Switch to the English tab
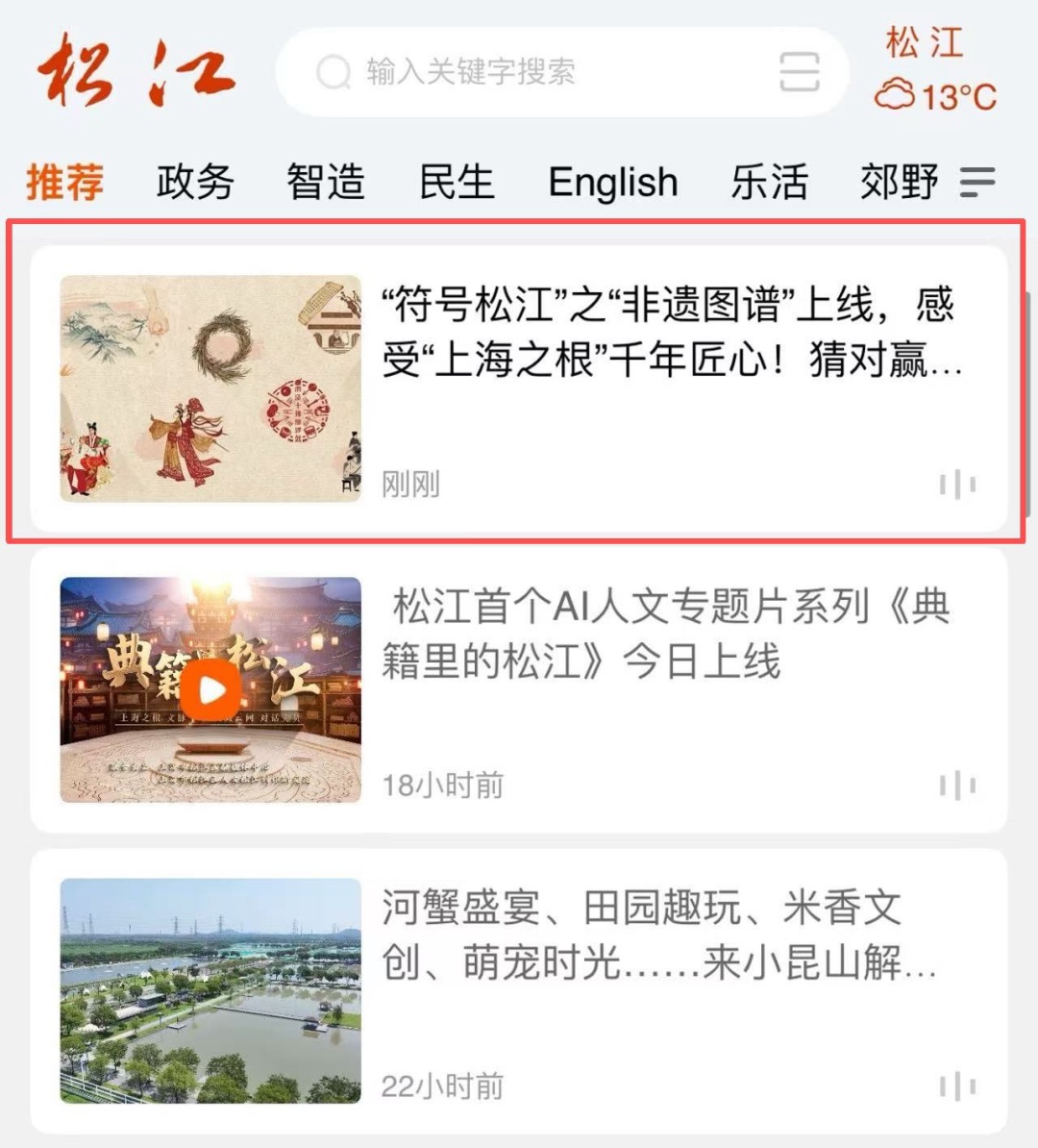 click(x=613, y=182)
